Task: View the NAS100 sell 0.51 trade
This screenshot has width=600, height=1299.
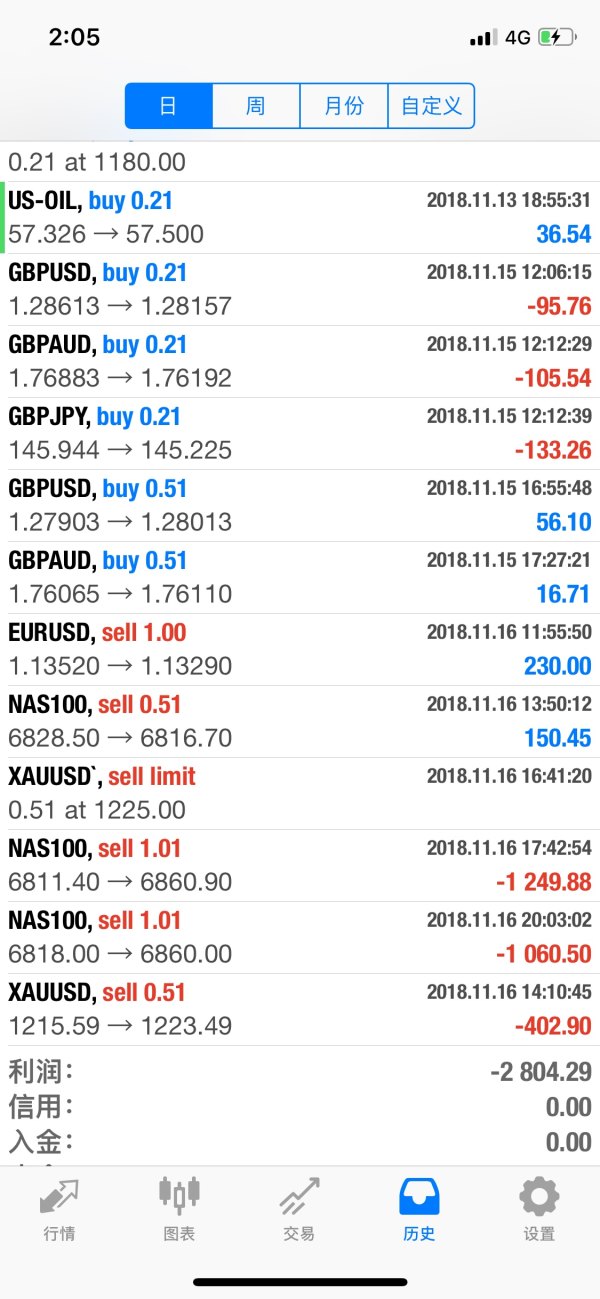Action: click(x=300, y=722)
